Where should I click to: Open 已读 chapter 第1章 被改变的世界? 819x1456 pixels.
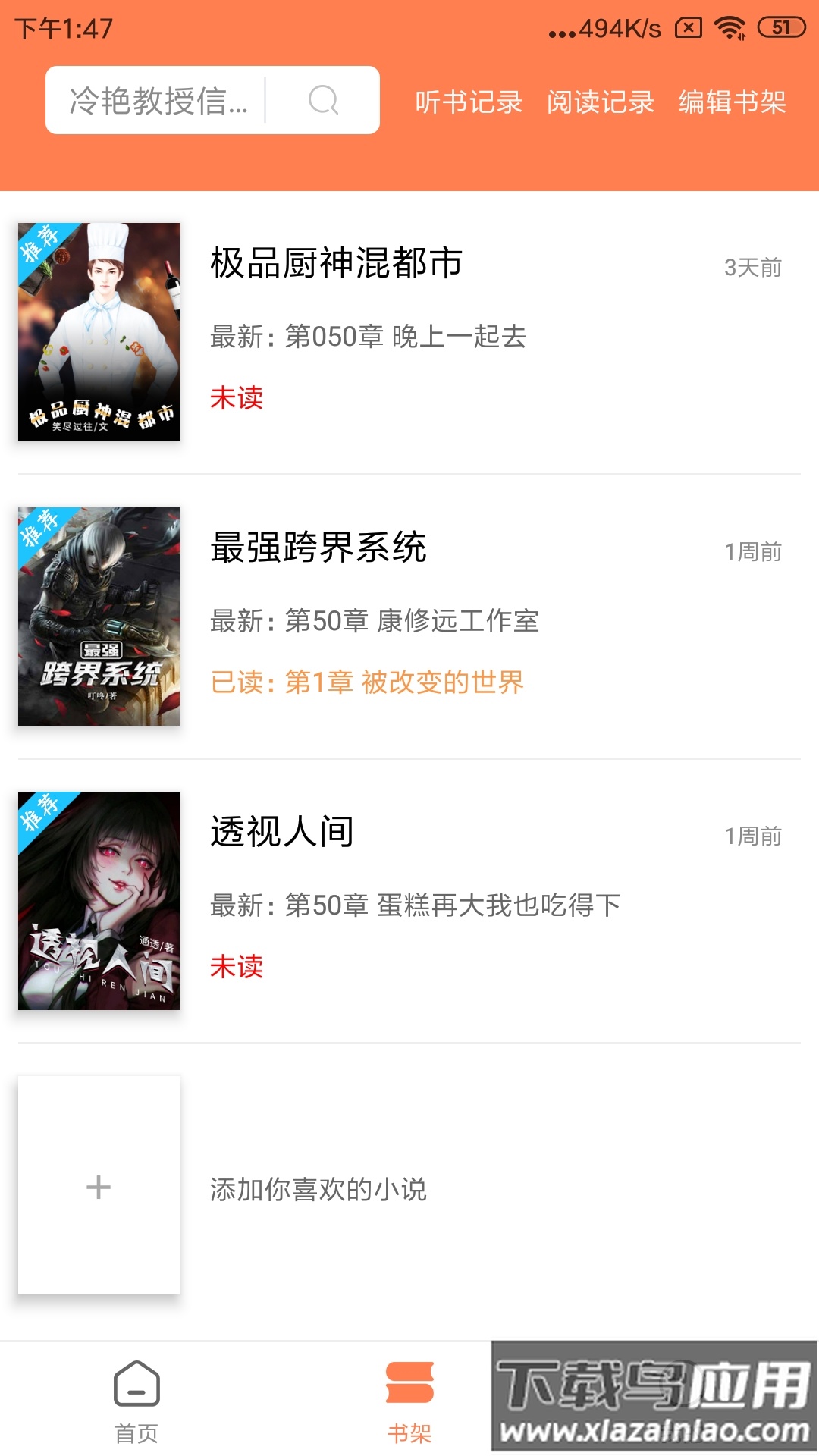pyautogui.click(x=367, y=682)
